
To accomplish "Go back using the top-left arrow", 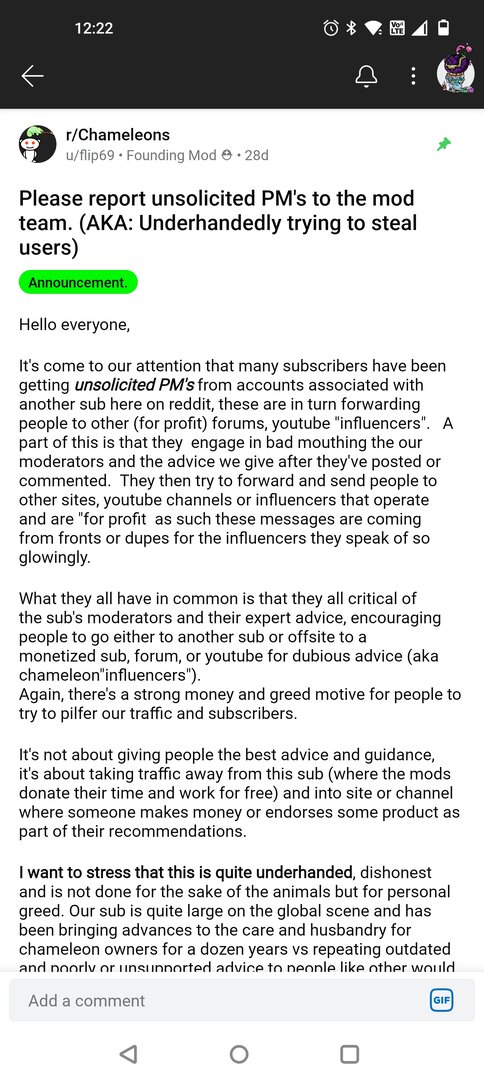I will tap(32, 76).
